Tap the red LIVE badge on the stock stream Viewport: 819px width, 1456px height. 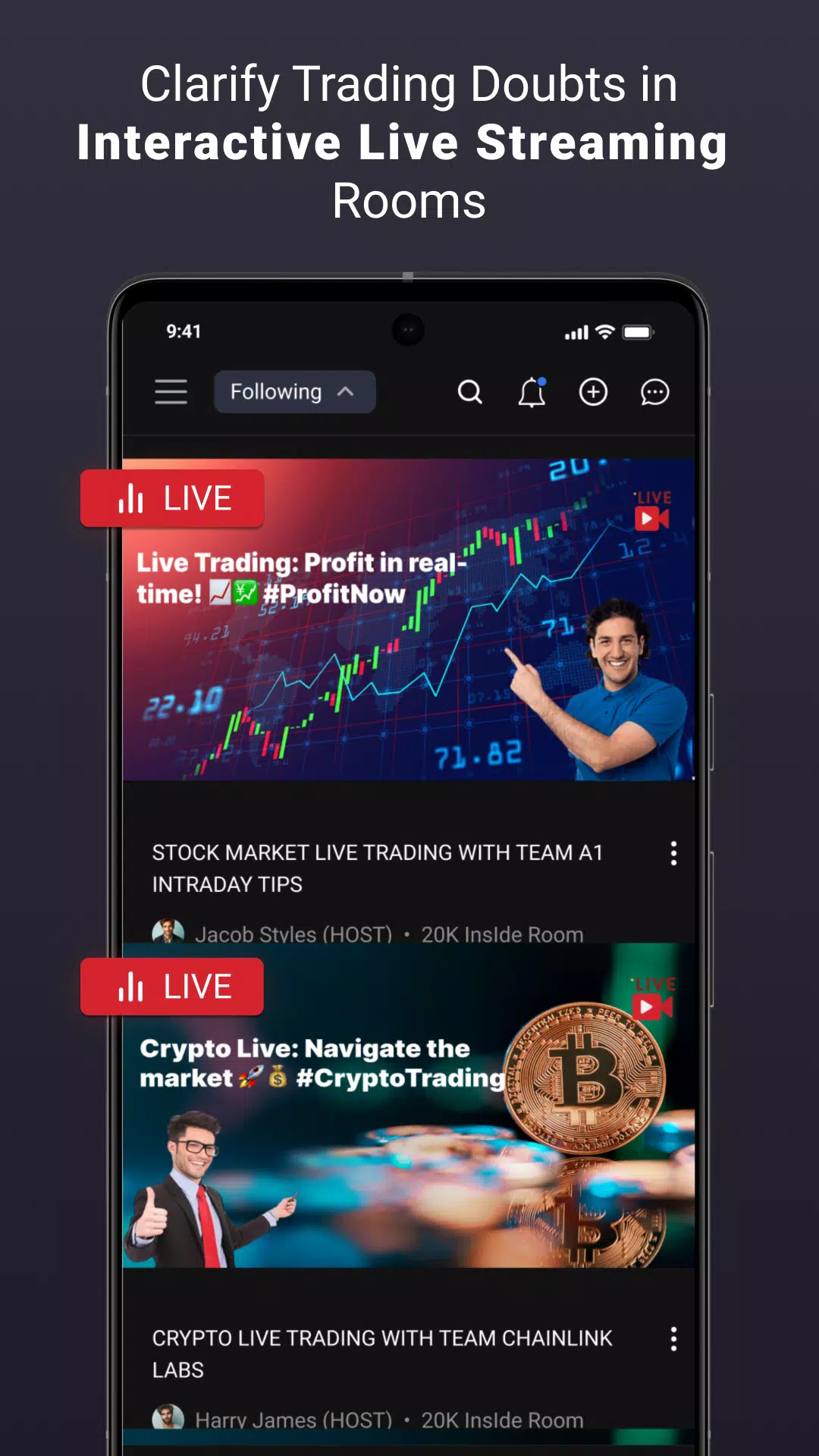point(172,498)
